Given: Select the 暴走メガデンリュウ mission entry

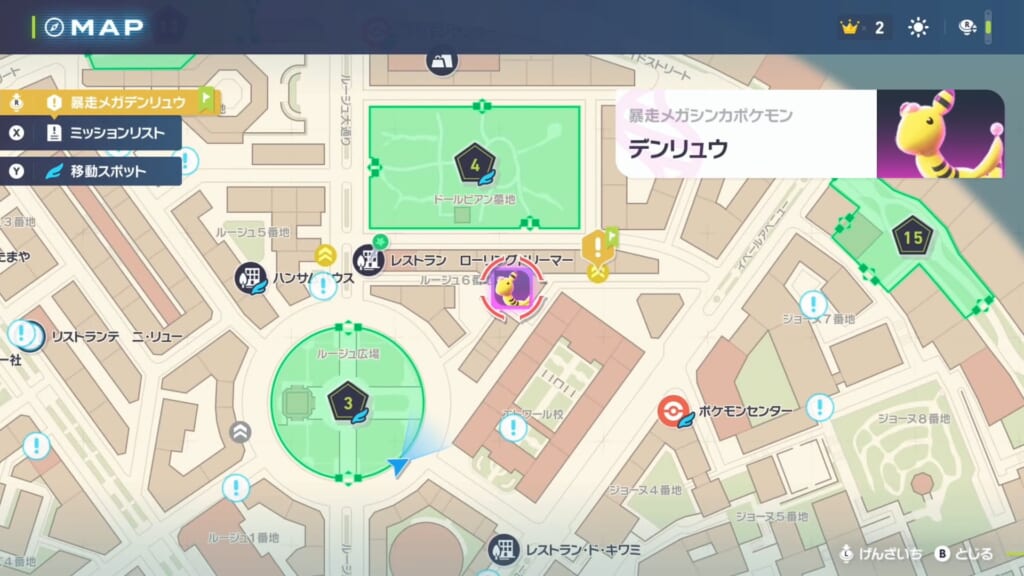Looking at the screenshot, I should (x=110, y=102).
